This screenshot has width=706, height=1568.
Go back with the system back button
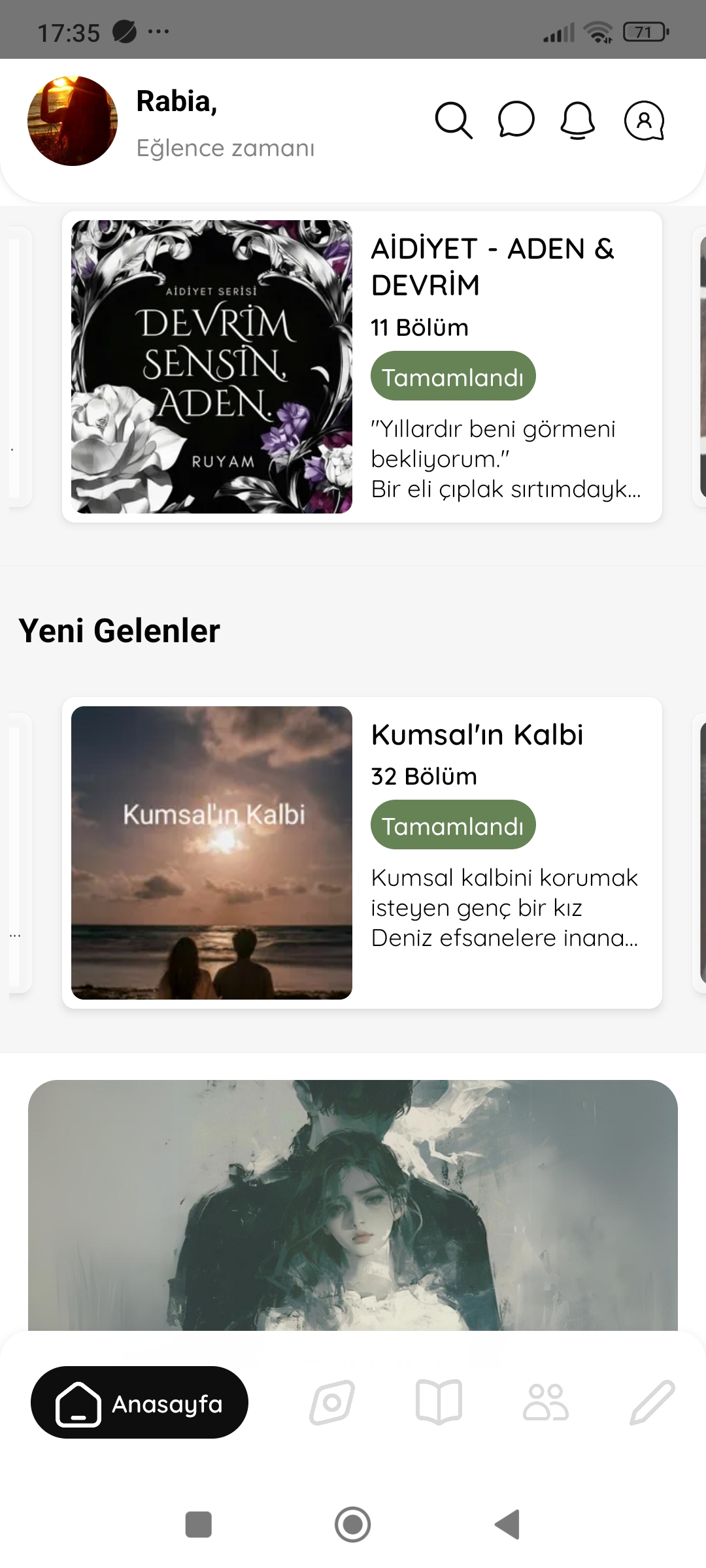[x=507, y=1524]
